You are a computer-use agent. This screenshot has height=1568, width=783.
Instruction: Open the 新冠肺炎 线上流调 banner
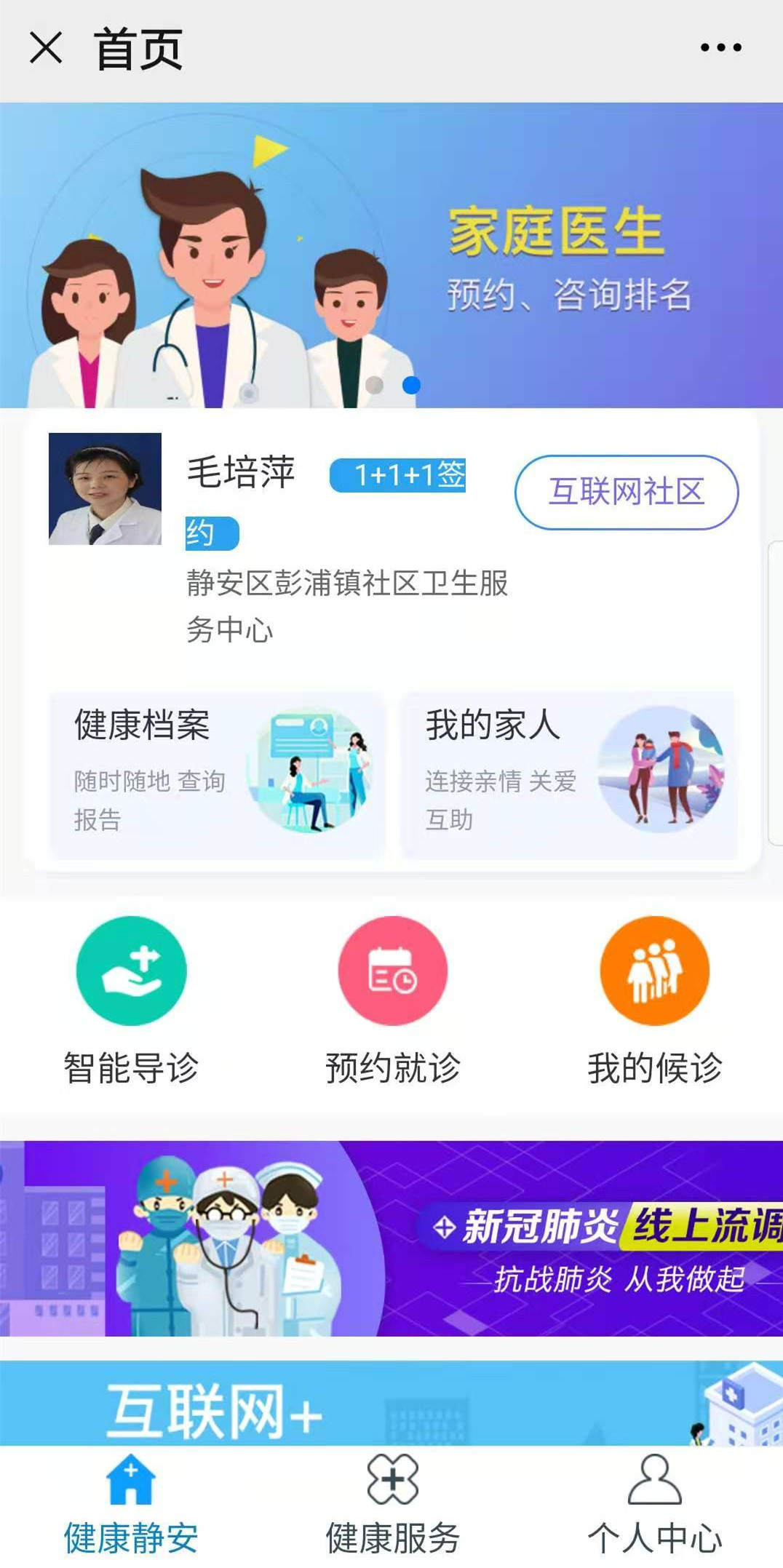[391, 1238]
